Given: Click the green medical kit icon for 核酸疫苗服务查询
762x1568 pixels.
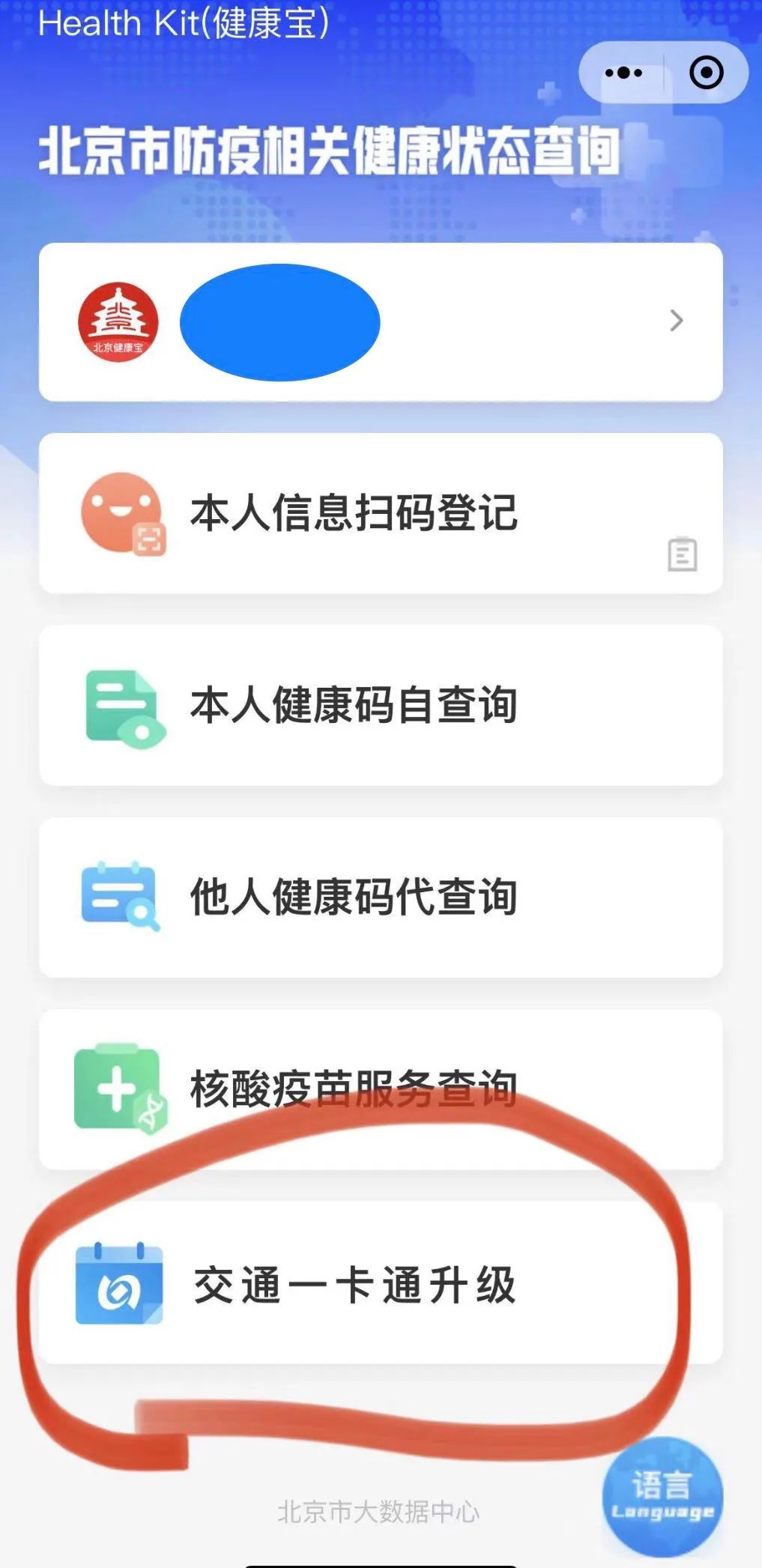Looking at the screenshot, I should tap(121, 1092).
